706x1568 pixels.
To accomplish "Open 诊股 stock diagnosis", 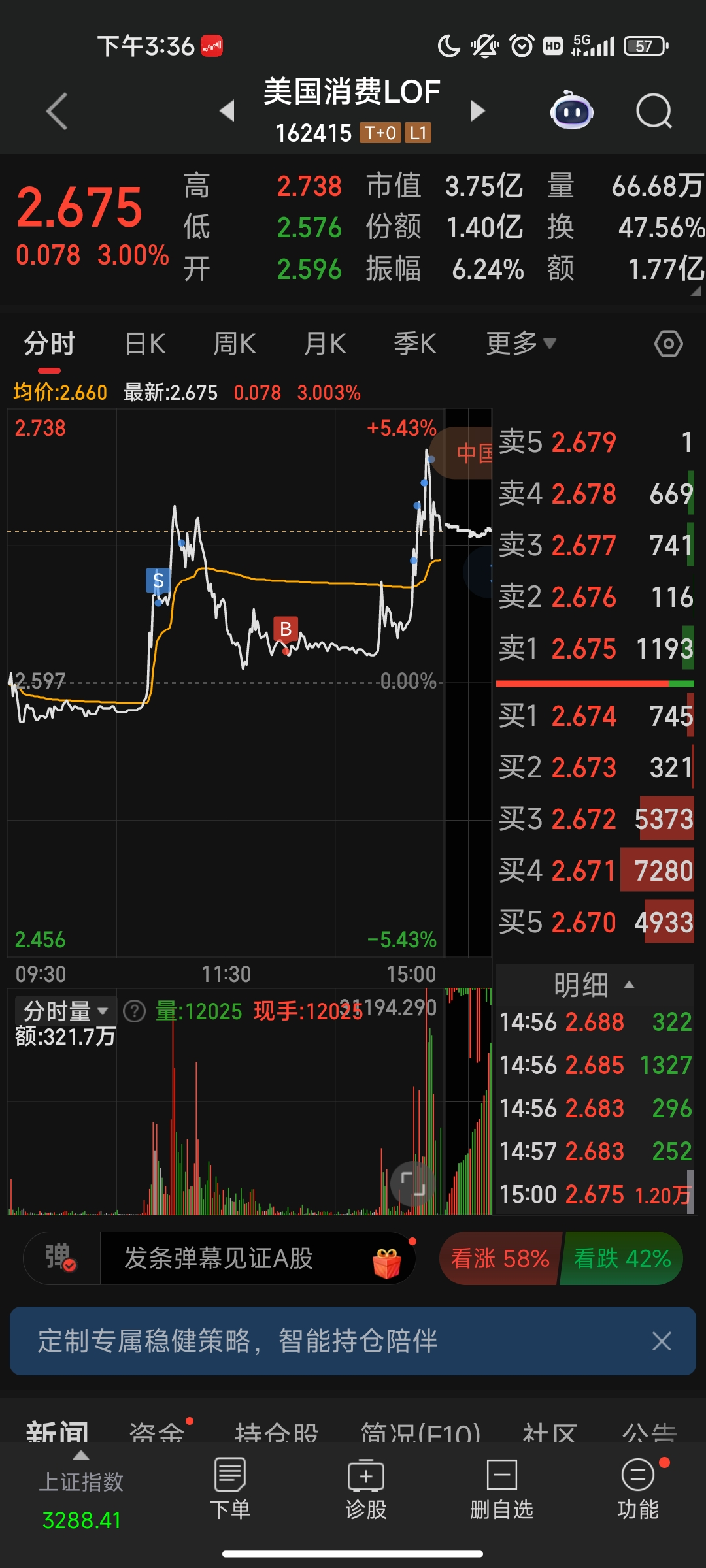I will point(365,1490).
